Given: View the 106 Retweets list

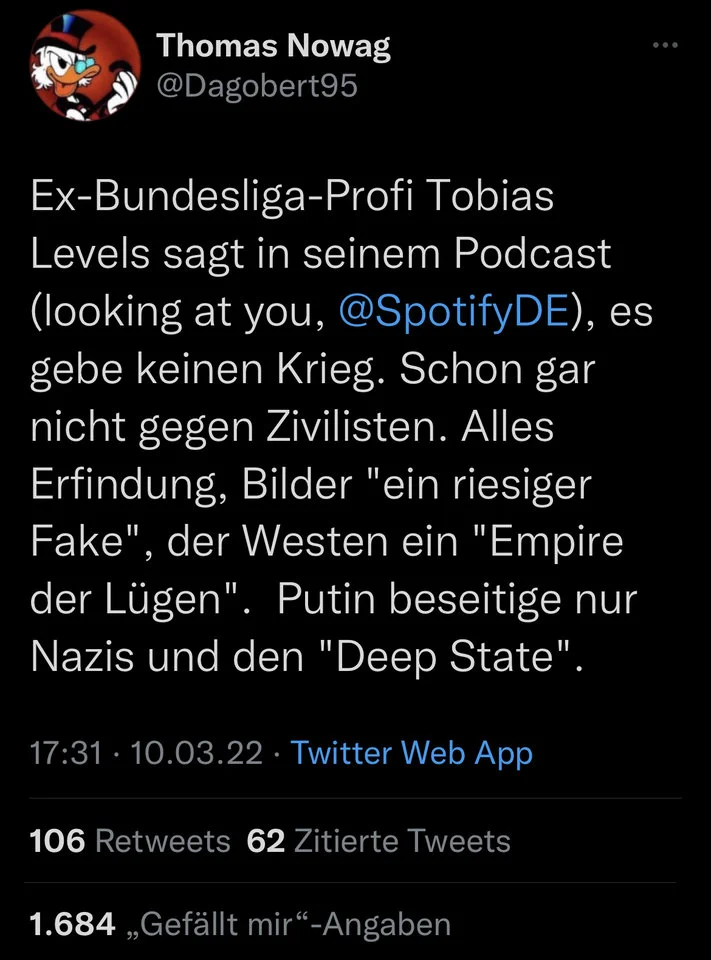Looking at the screenshot, I should click(130, 841).
